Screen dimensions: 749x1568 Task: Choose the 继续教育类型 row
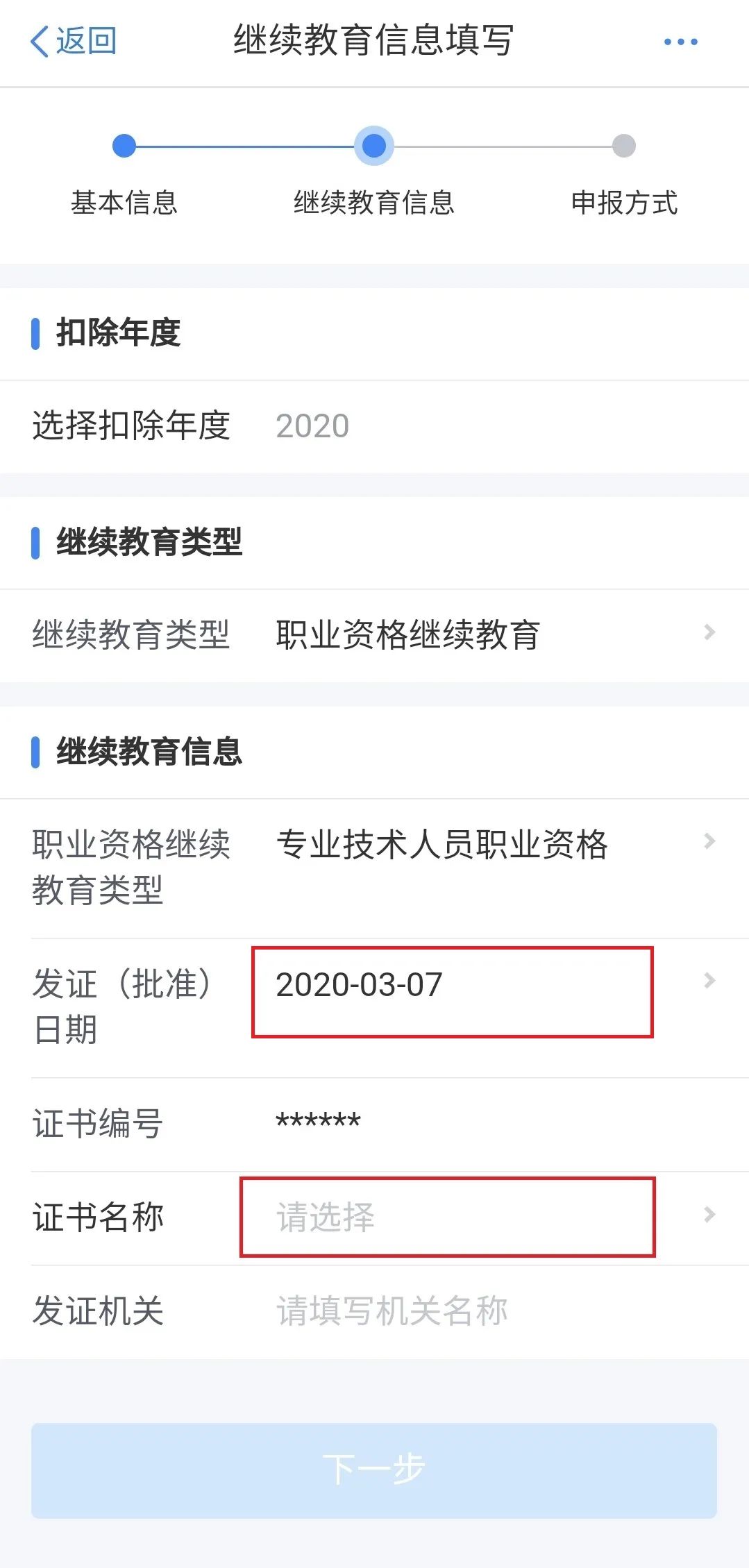(375, 635)
